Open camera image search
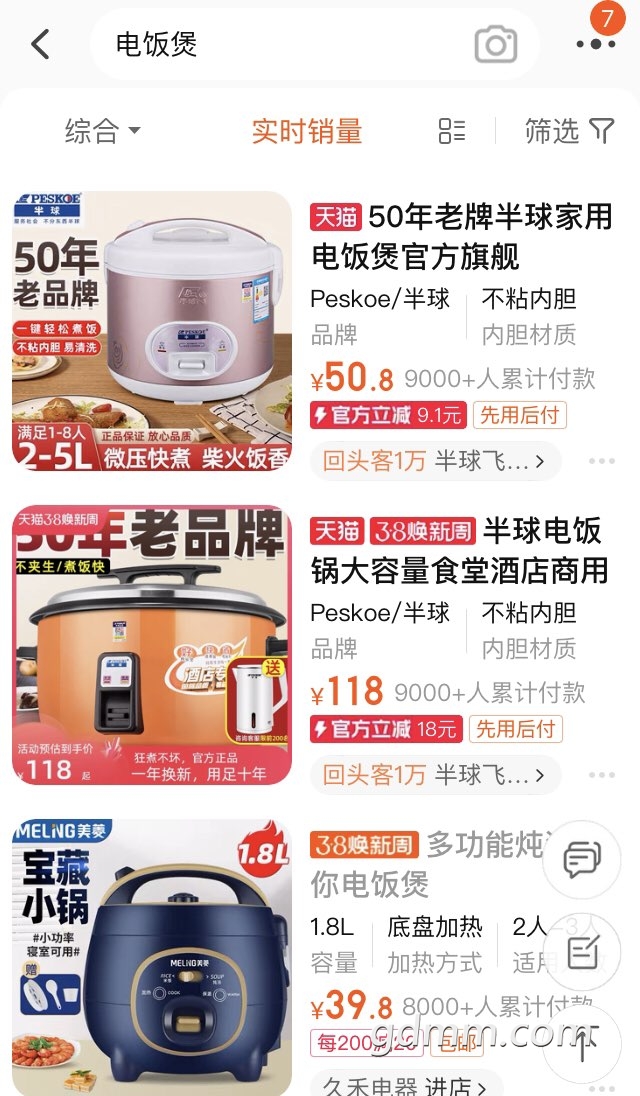 click(x=496, y=45)
